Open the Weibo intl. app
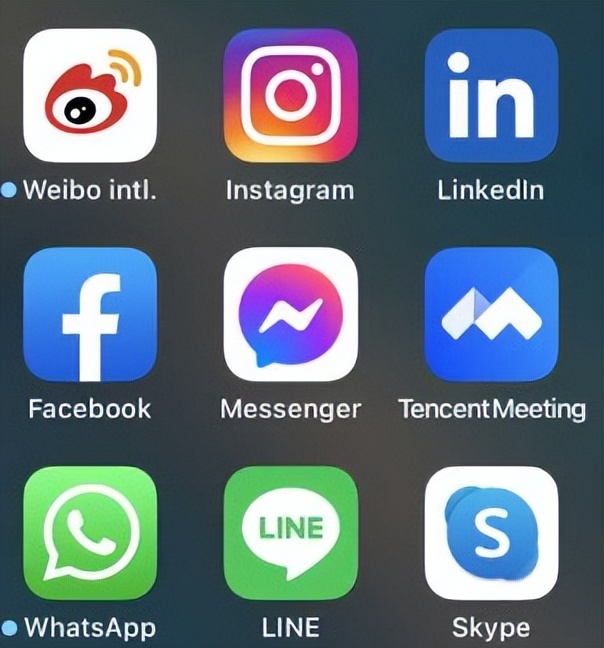604x648 pixels. point(90,96)
